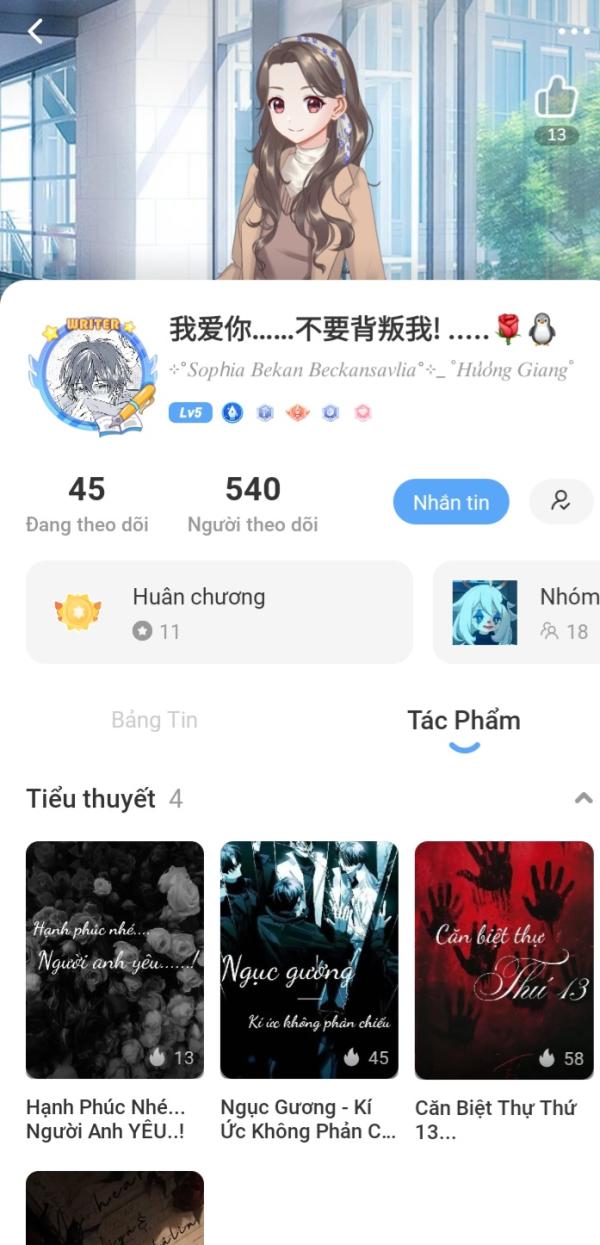
Task: Open novel Hạnh Phúc Nhé... Người Anh YÊU
Action: 114,960
